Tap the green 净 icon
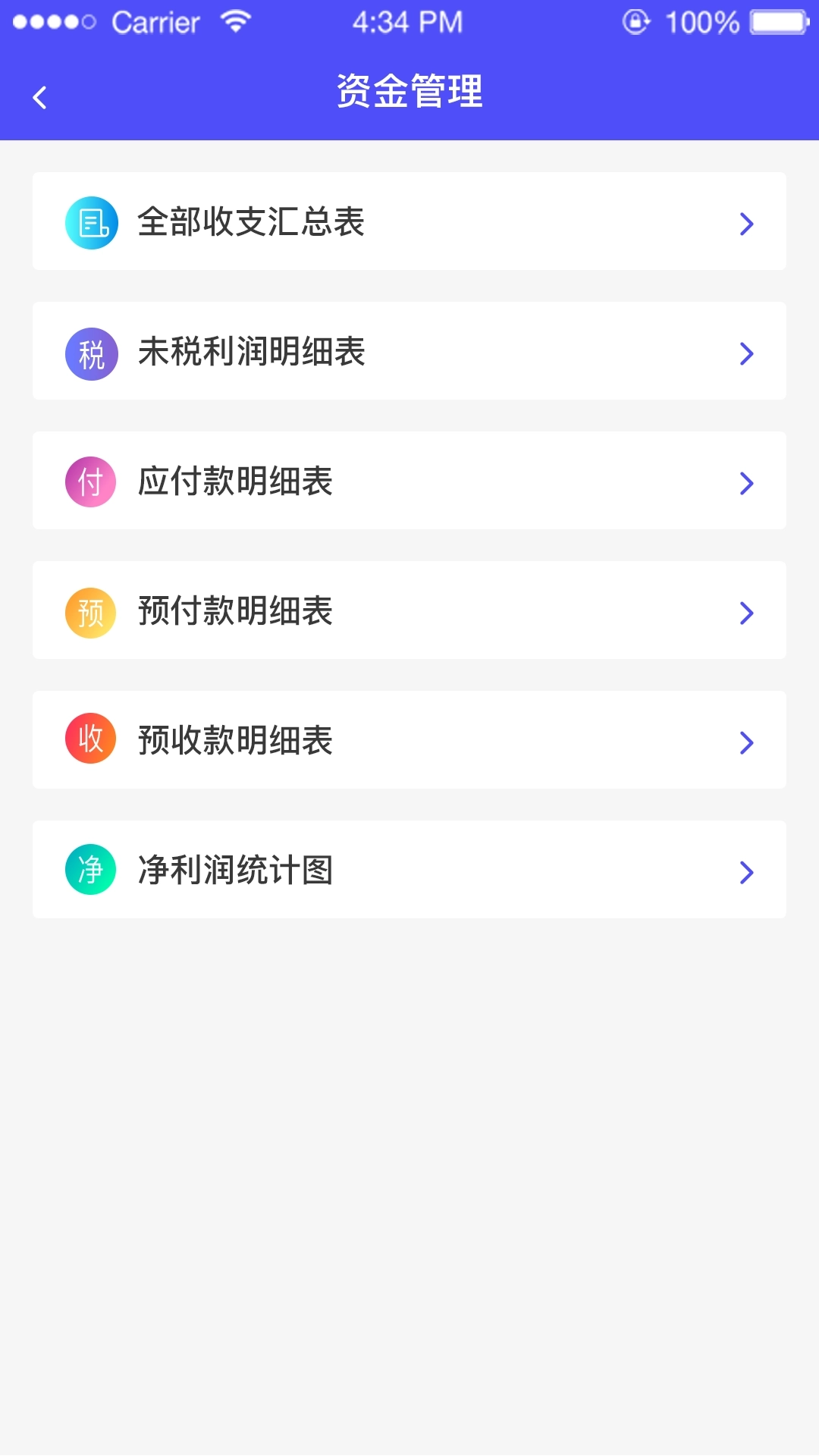 [90, 871]
